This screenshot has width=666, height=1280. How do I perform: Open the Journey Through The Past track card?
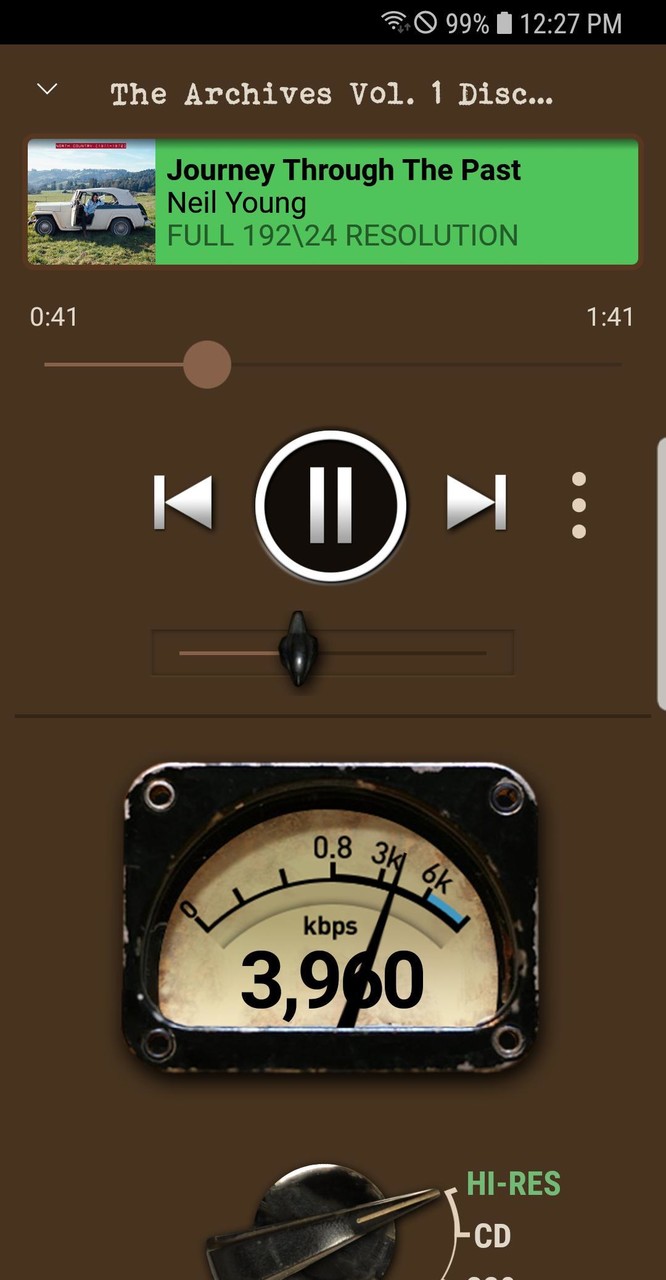(x=332, y=203)
